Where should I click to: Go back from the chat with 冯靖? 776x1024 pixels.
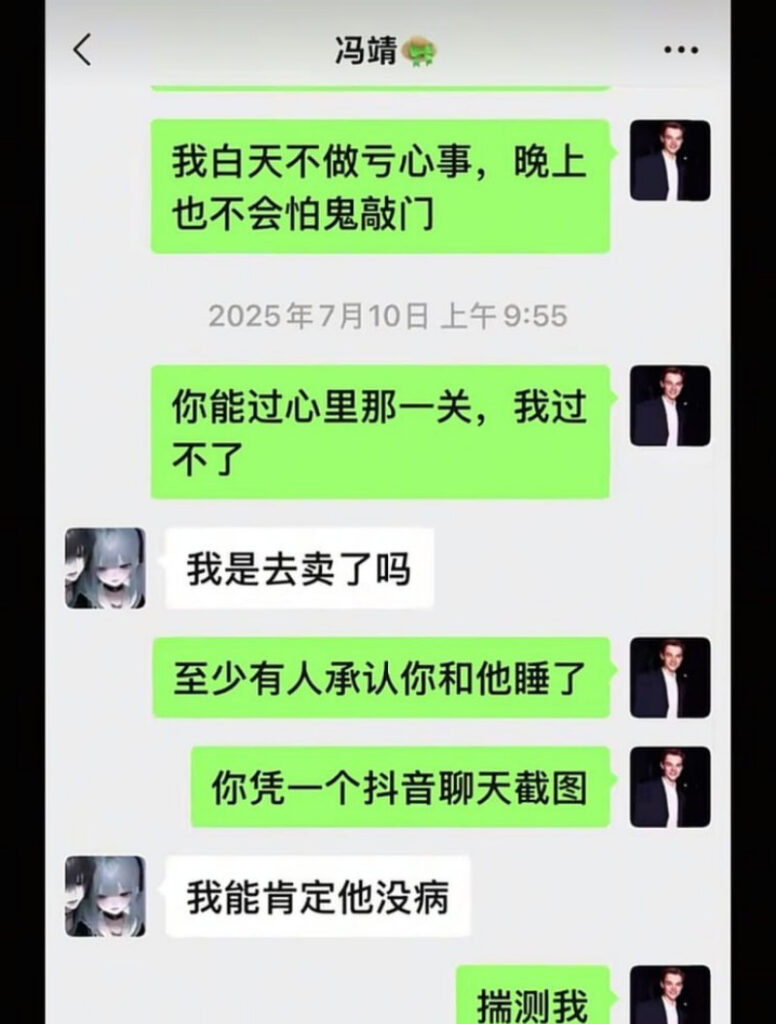coord(83,49)
